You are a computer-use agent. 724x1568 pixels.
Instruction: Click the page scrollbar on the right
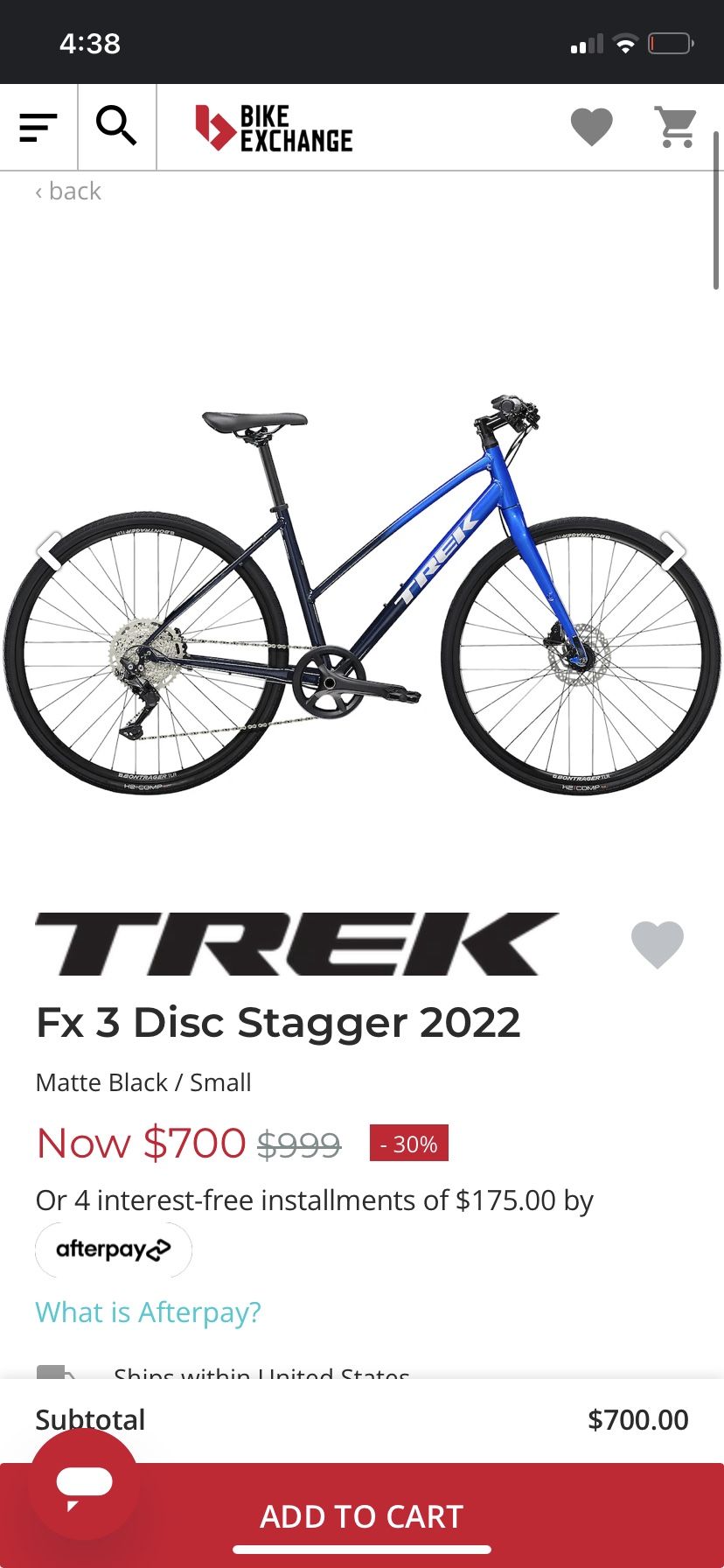pyautogui.click(x=714, y=219)
